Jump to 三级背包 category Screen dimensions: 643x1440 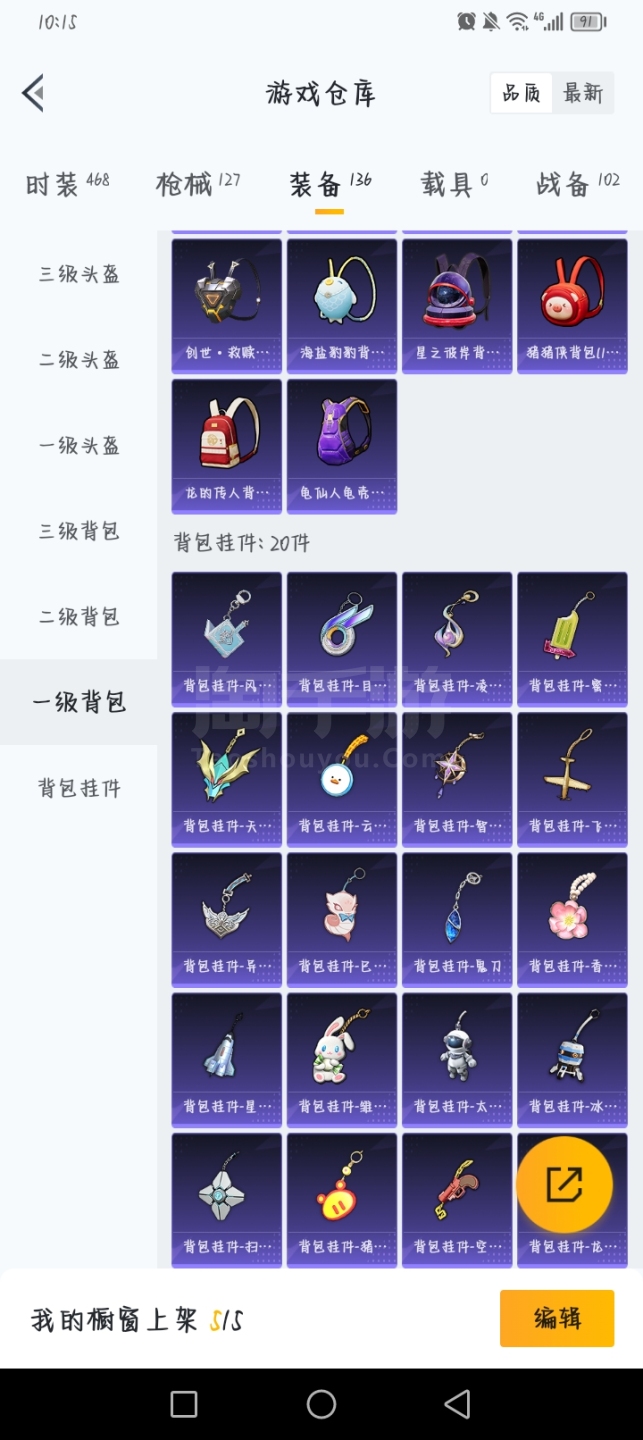click(x=79, y=531)
